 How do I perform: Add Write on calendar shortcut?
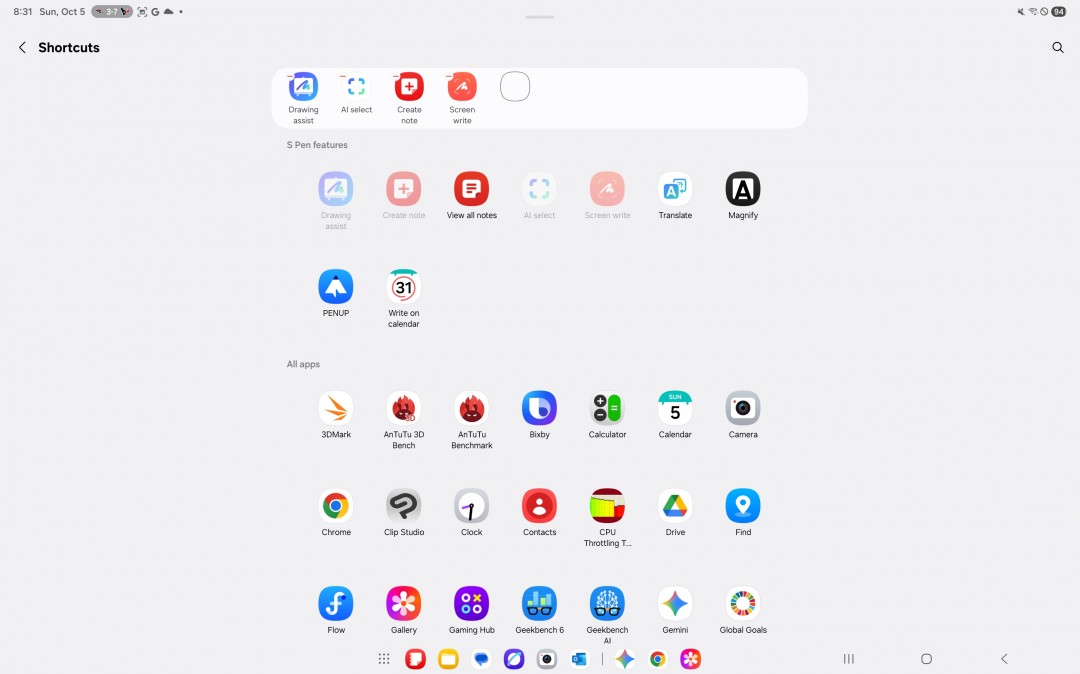click(x=404, y=287)
